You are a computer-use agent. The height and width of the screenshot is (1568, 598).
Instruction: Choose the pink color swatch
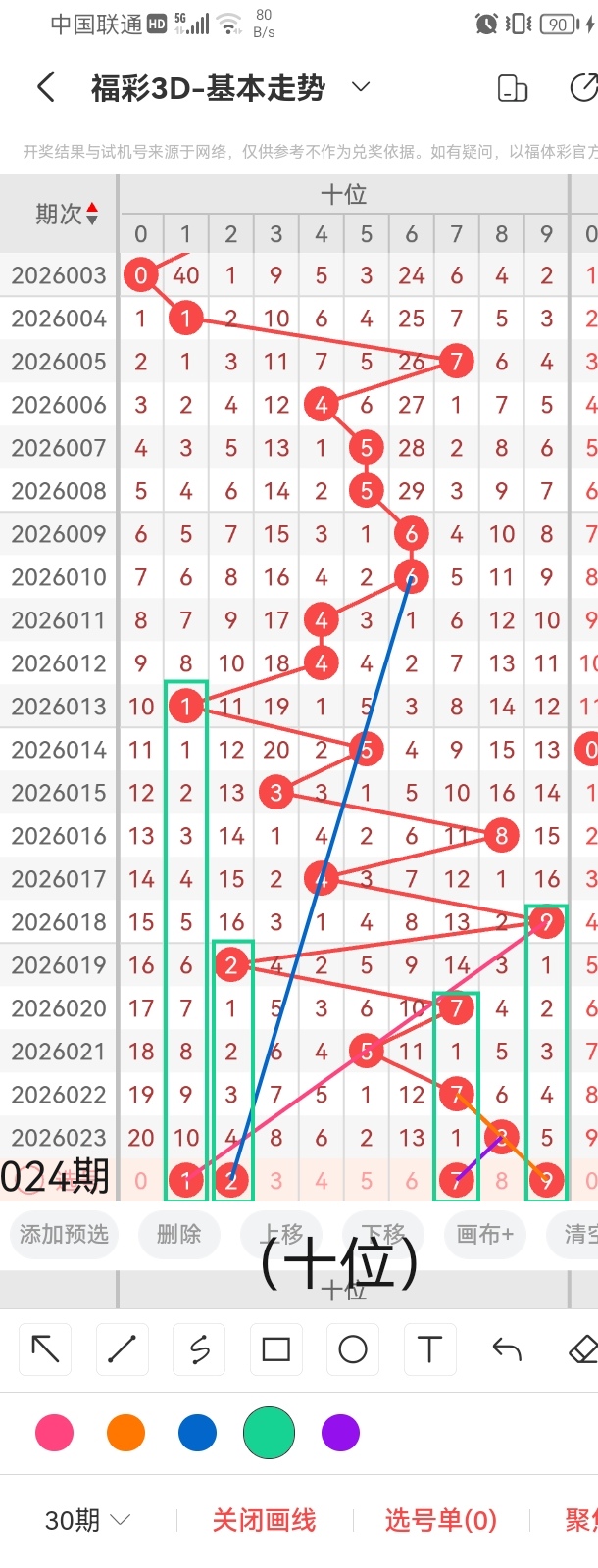point(54,1433)
